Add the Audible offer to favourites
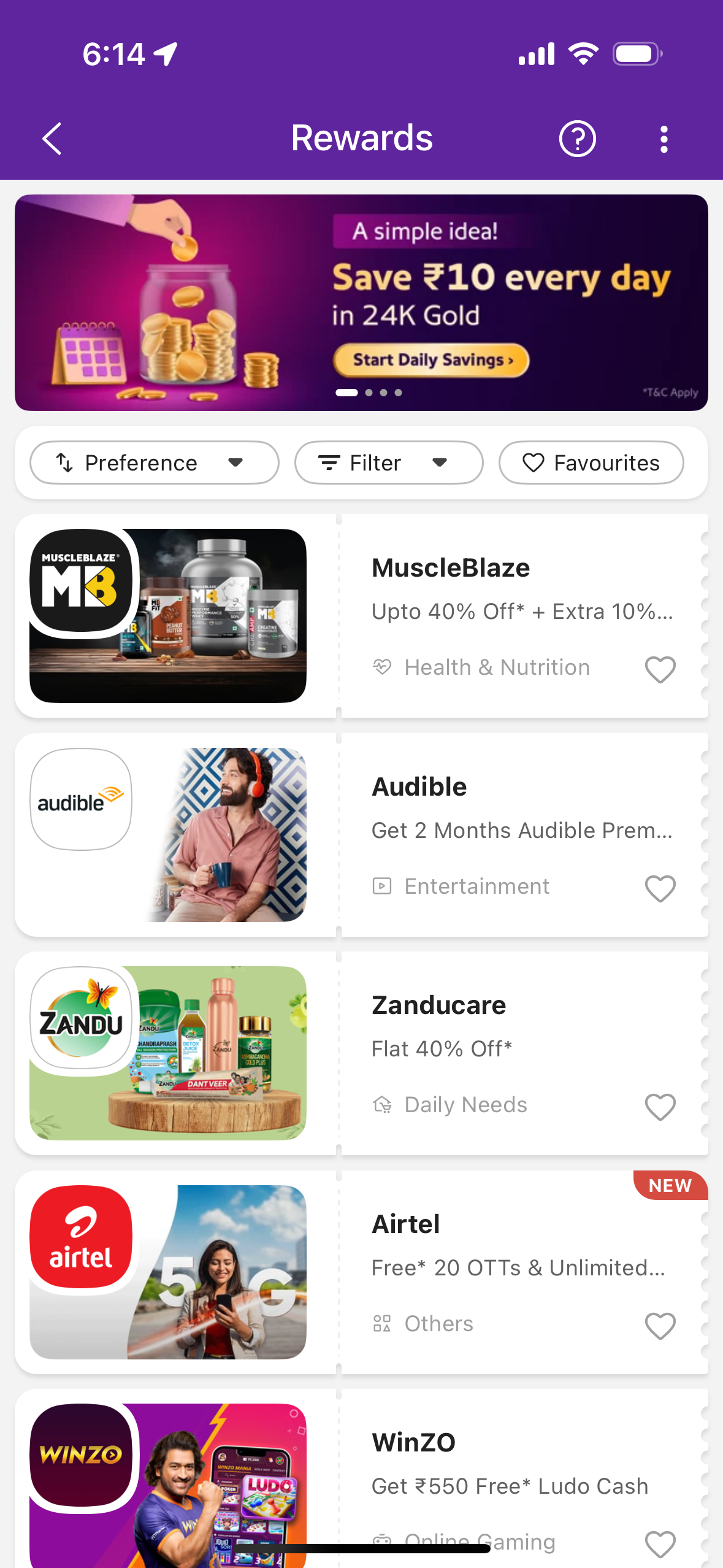This screenshot has width=723, height=1568. point(660,888)
